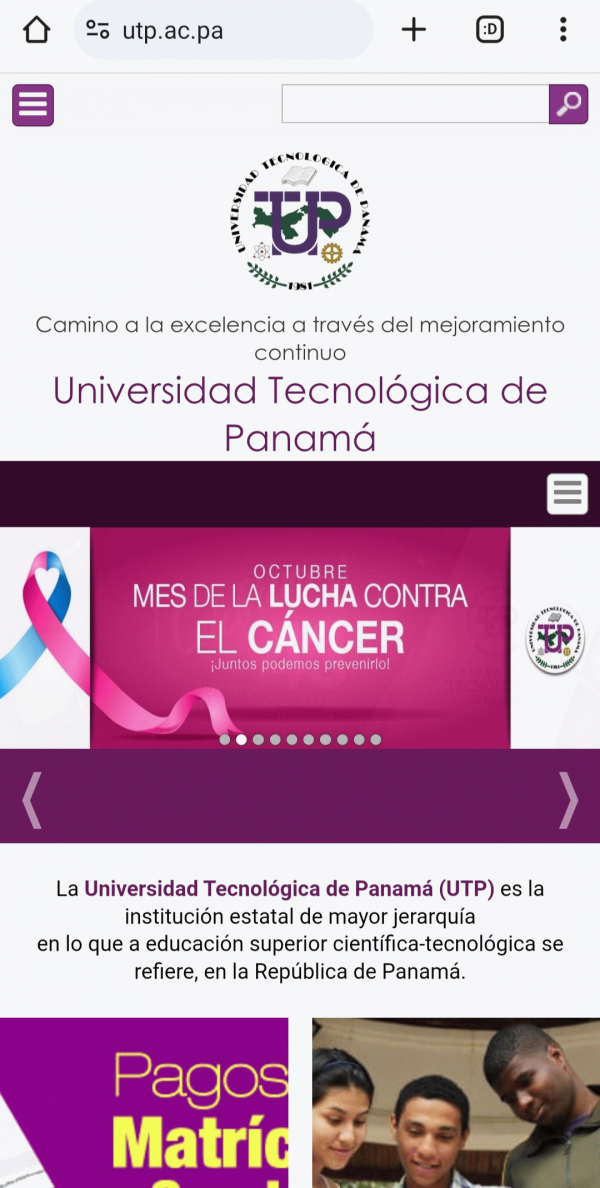This screenshot has height=1188, width=600.
Task: Open a new browser tab
Action: [x=414, y=30]
